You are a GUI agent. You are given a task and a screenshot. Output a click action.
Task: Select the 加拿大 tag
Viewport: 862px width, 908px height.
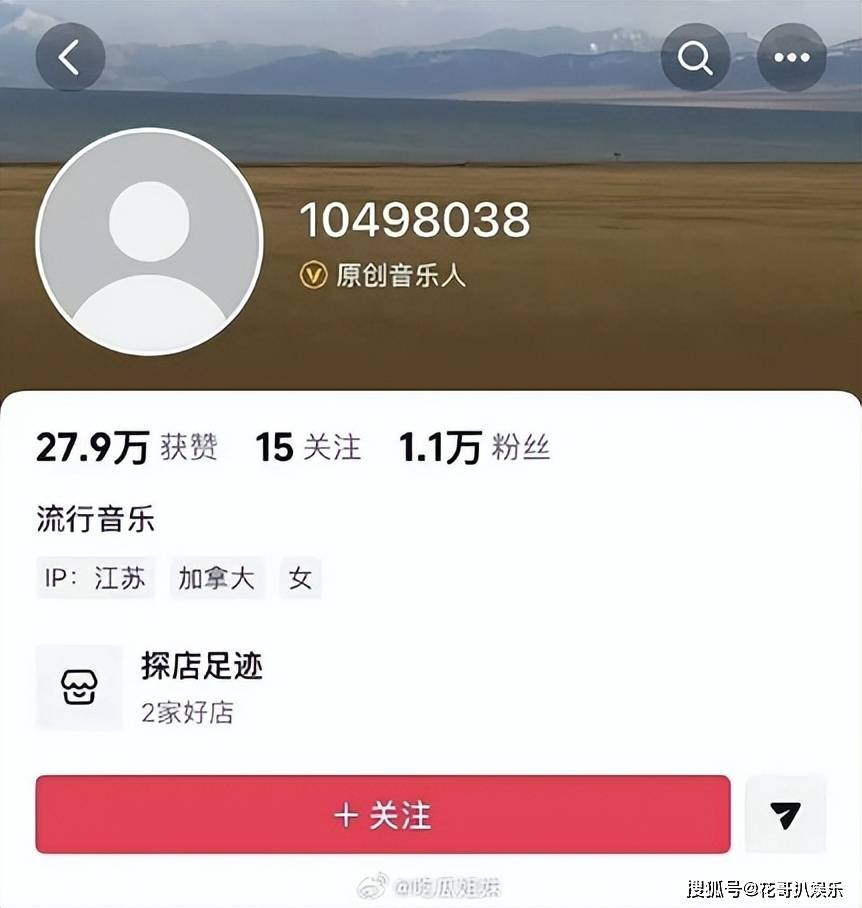coord(216,578)
